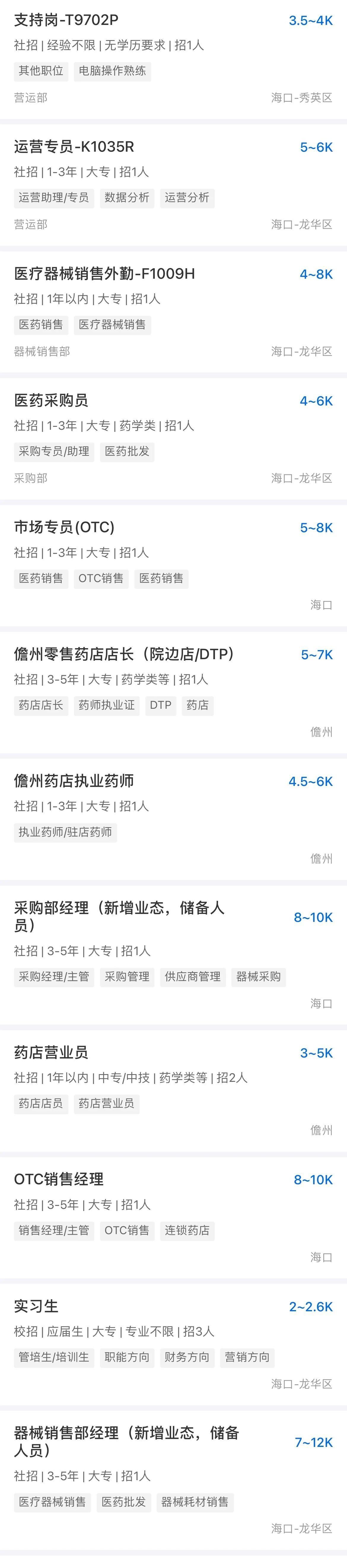
Task: Open the 药店营业员 job listing
Action: [x=51, y=1052]
